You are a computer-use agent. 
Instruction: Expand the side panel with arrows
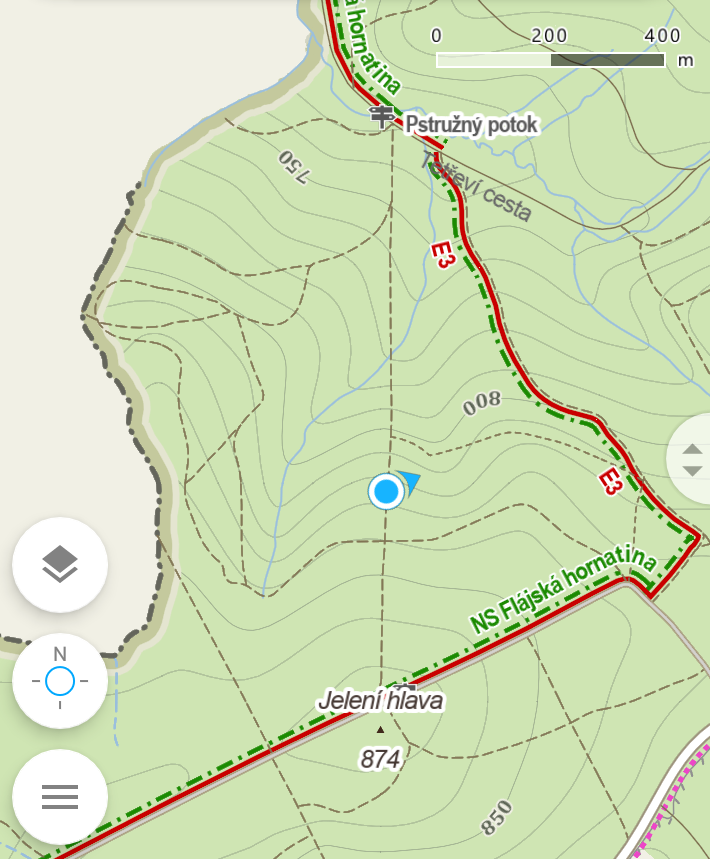(691, 460)
